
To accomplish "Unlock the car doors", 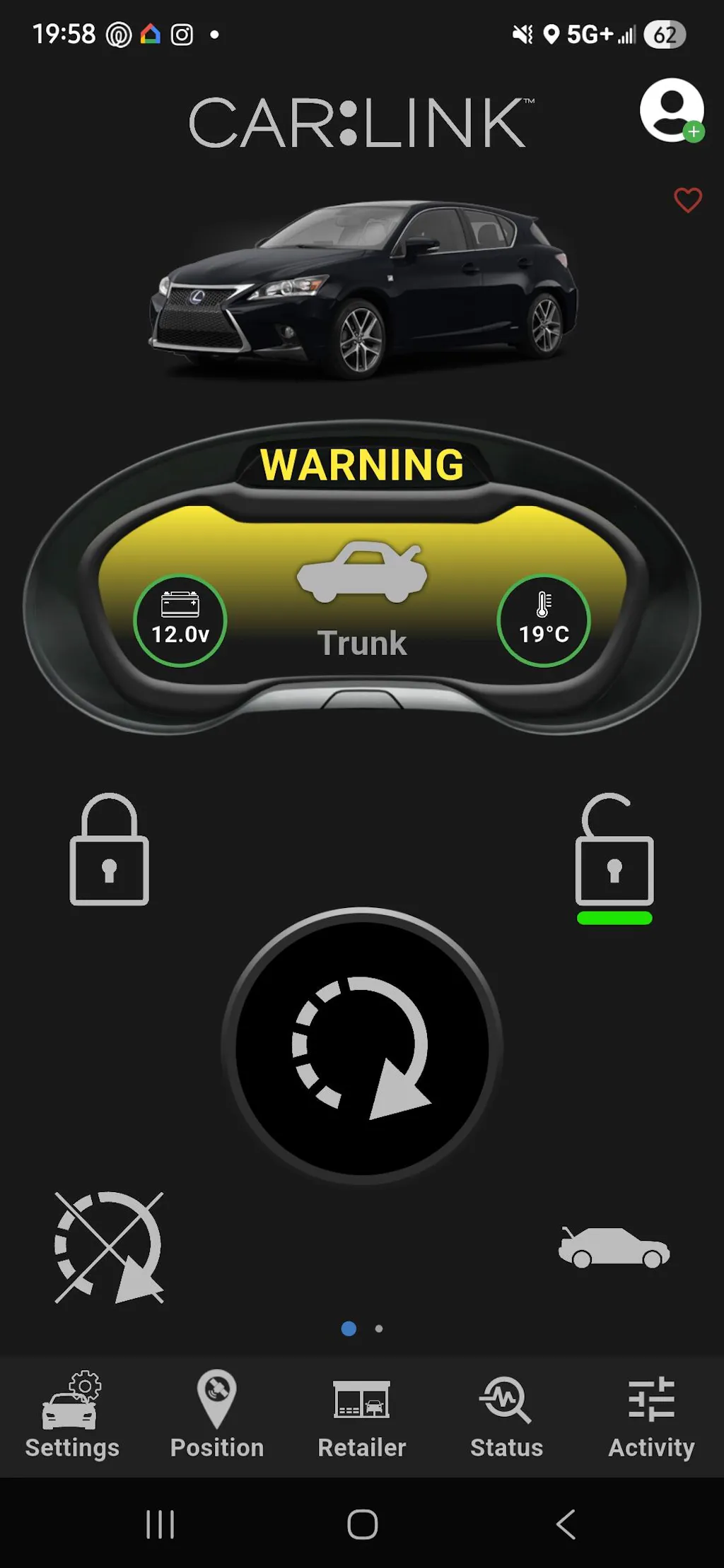I will 614,850.
